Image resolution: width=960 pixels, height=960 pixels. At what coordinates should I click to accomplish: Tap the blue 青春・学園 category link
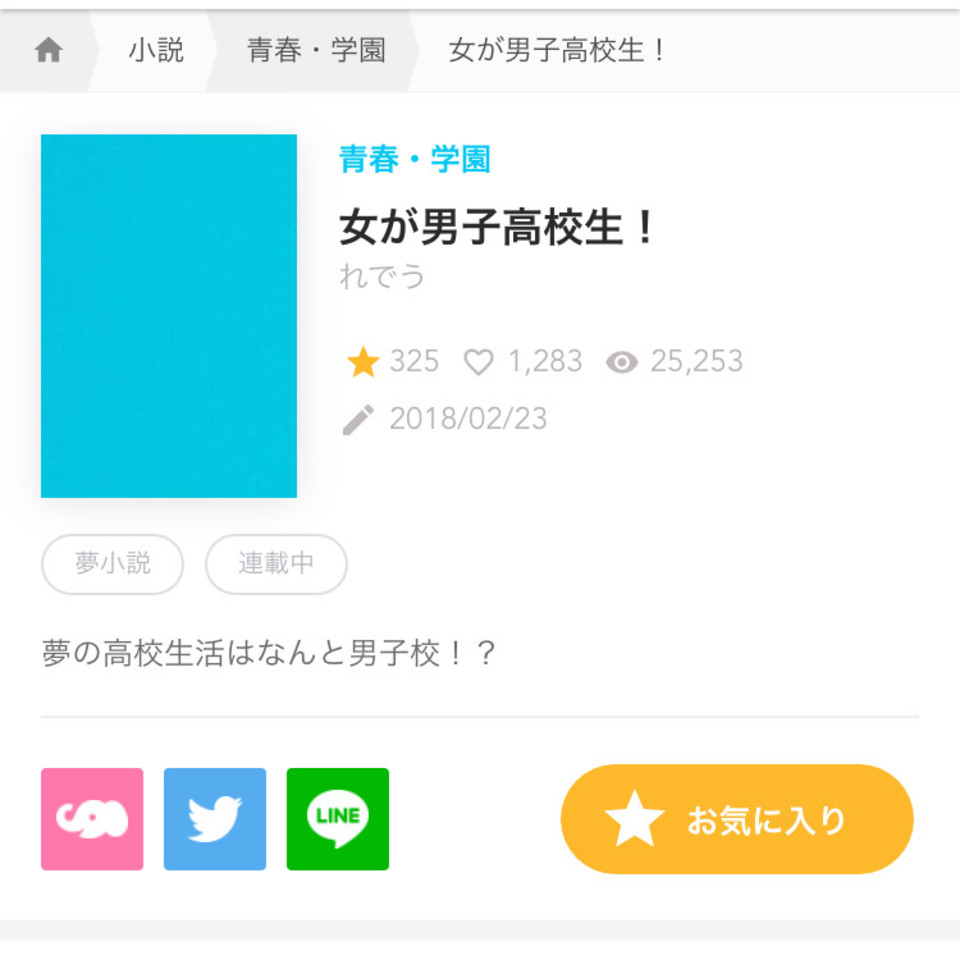point(414,159)
